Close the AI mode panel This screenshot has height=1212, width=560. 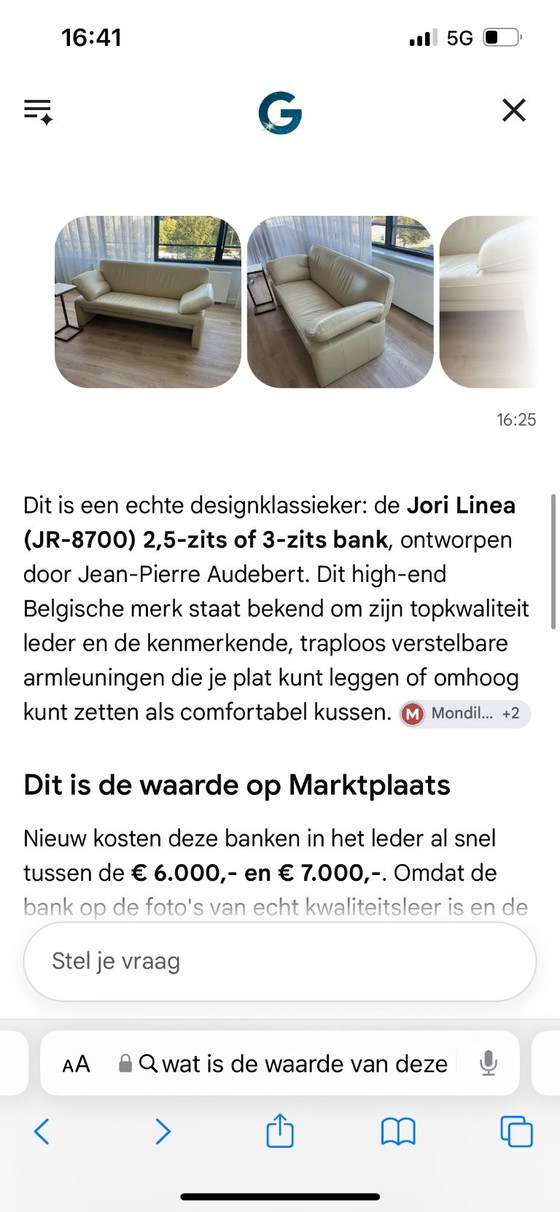[514, 110]
